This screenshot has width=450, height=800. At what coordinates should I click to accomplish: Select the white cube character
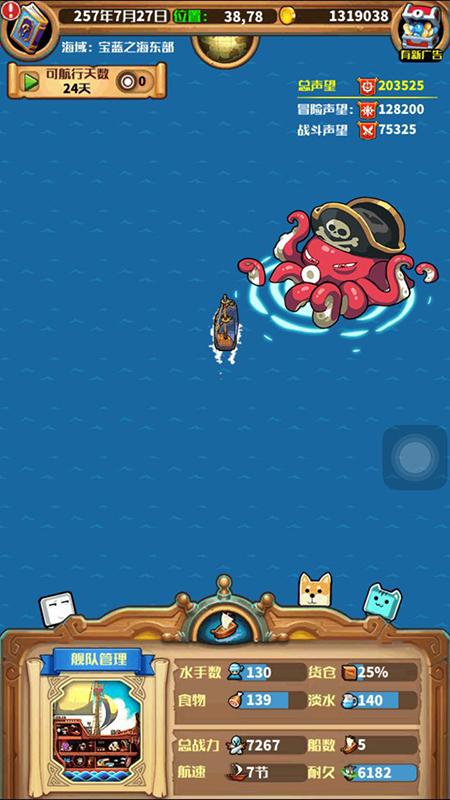[x=57, y=609]
